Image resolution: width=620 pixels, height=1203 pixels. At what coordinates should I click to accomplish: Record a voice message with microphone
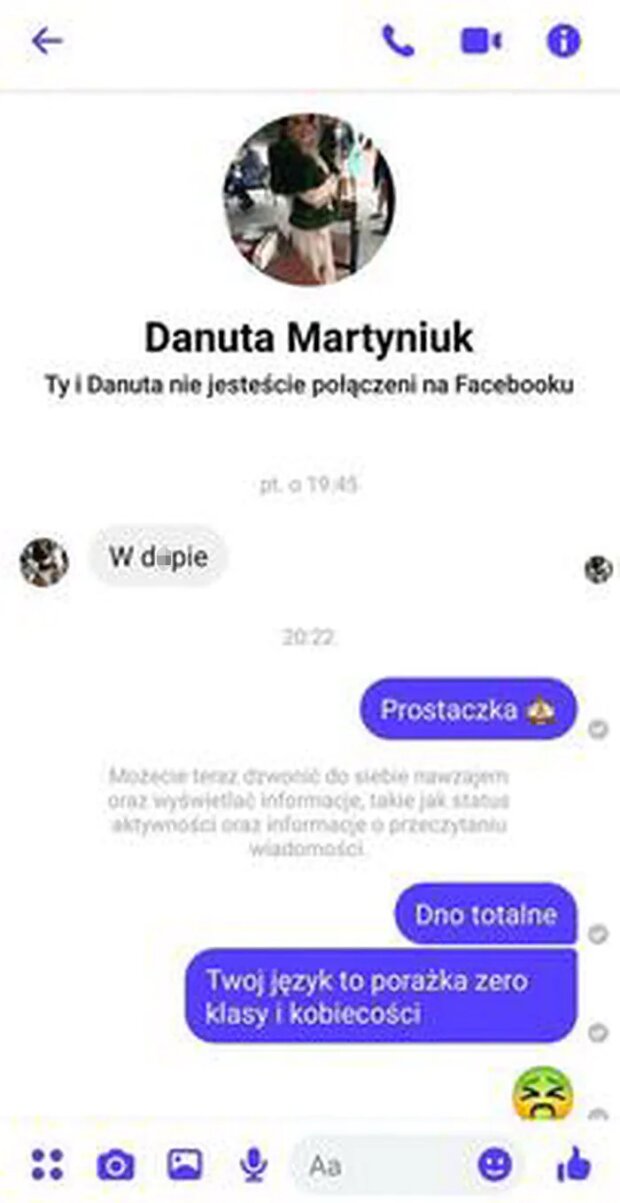[254, 1164]
